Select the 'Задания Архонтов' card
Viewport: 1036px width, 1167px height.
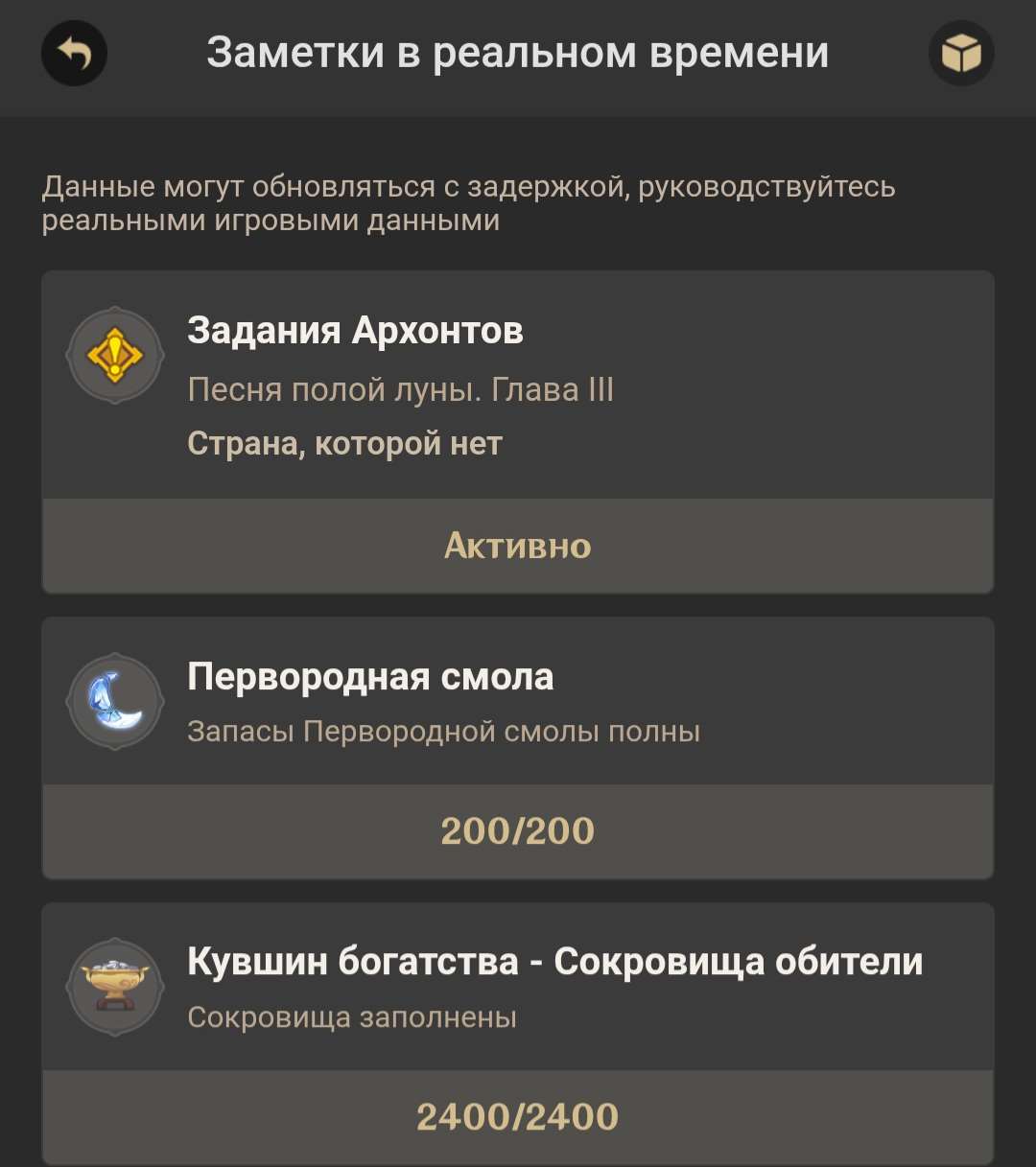click(x=518, y=384)
